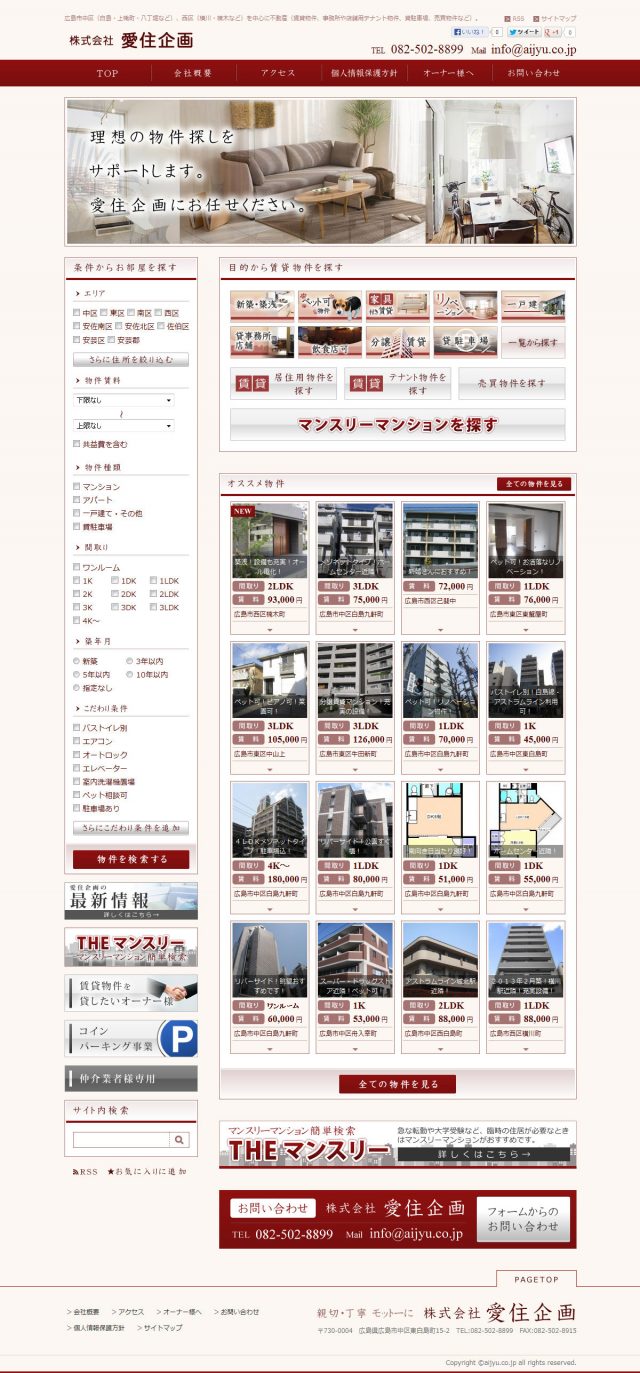Image resolution: width=640 pixels, height=1373 pixels.
Task: Tick the マンション property type
Action: click(x=77, y=486)
